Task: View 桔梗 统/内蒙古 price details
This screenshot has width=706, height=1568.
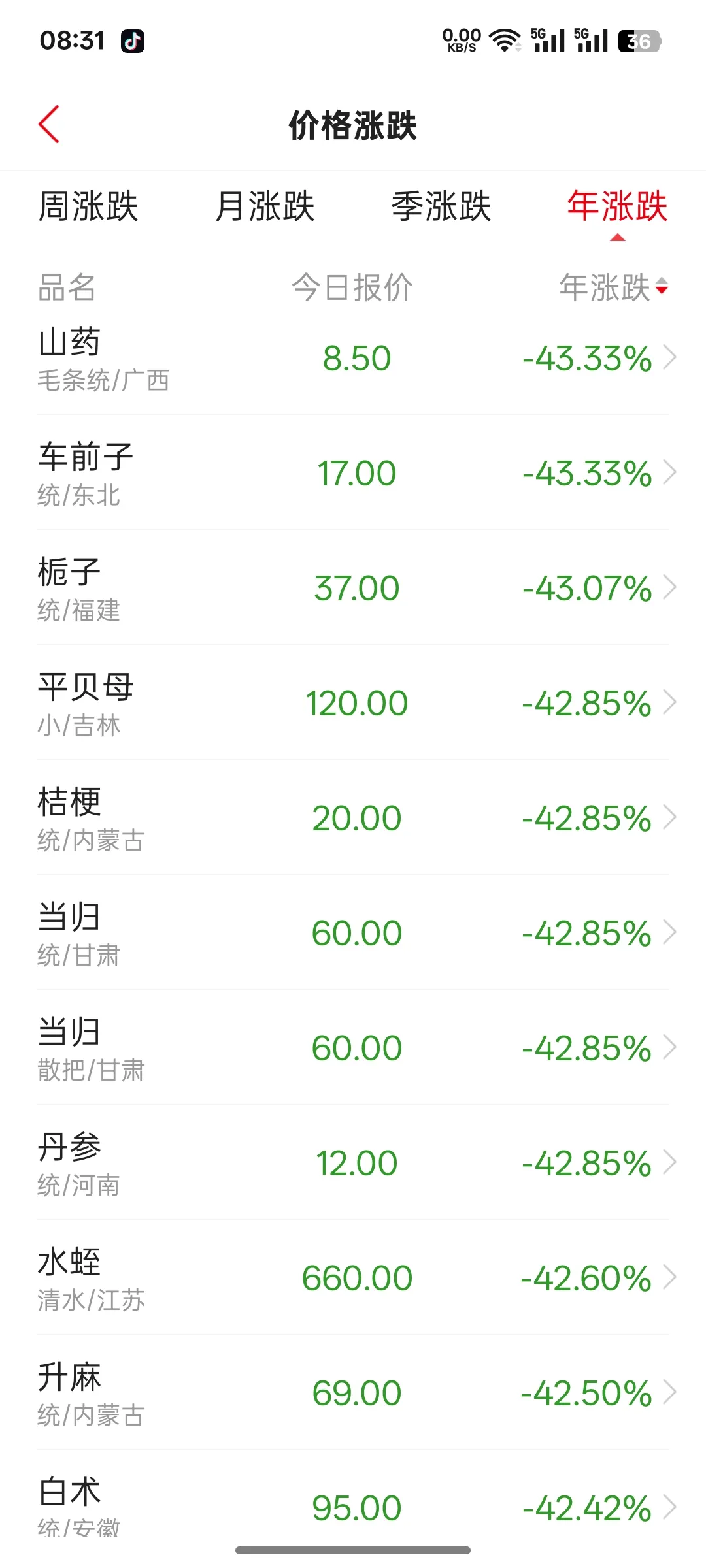Action: pos(353,817)
